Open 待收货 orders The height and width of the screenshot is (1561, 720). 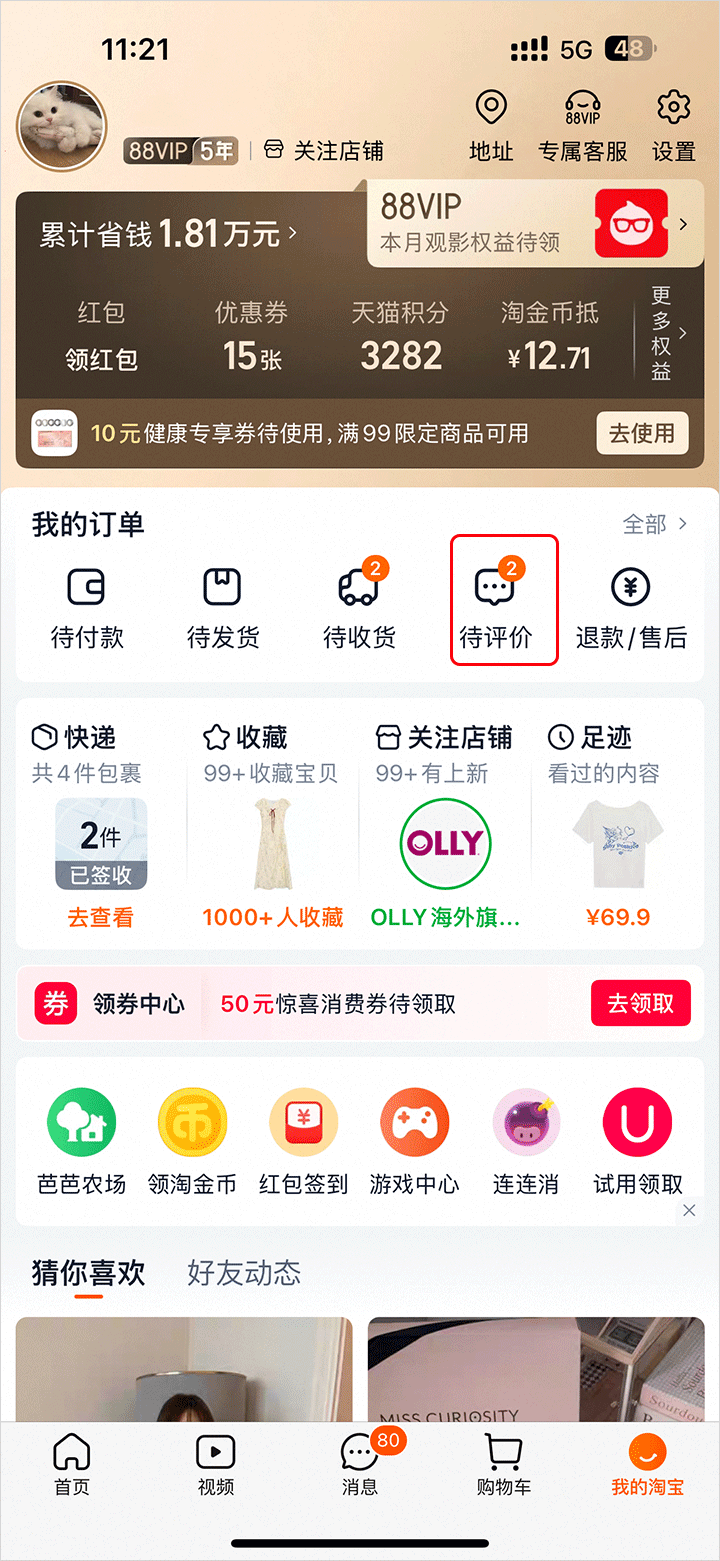point(359,606)
